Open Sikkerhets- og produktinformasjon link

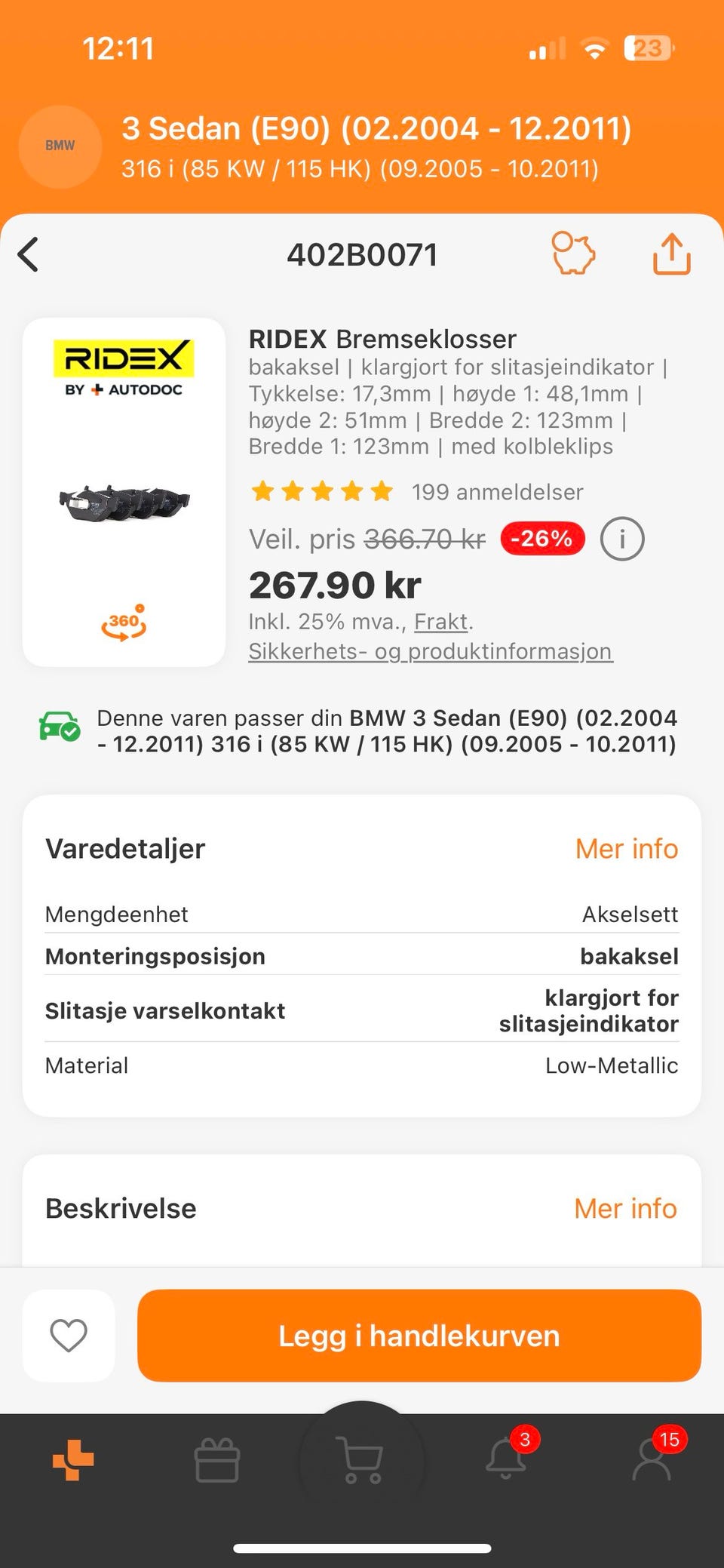click(x=430, y=651)
